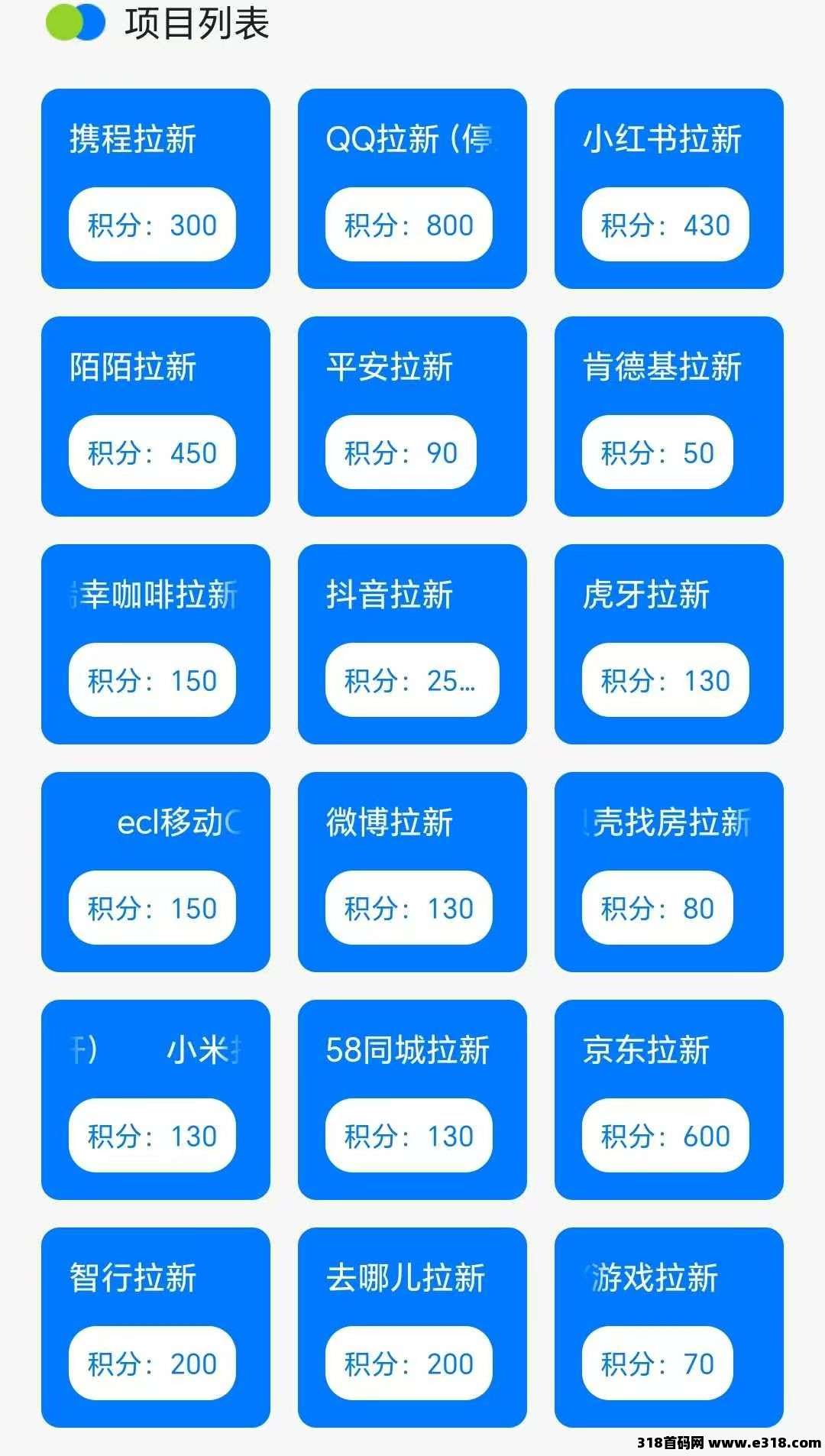Tap the 58同城拉新 card
The width and height of the screenshot is (825, 1456).
[412, 1099]
